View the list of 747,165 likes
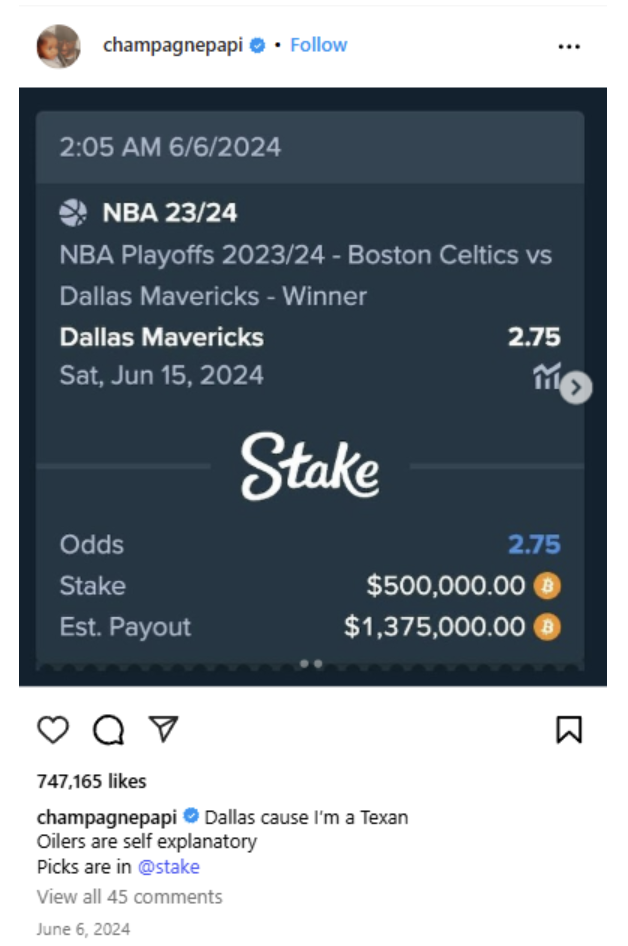This screenshot has width=628, height=946. (91, 781)
